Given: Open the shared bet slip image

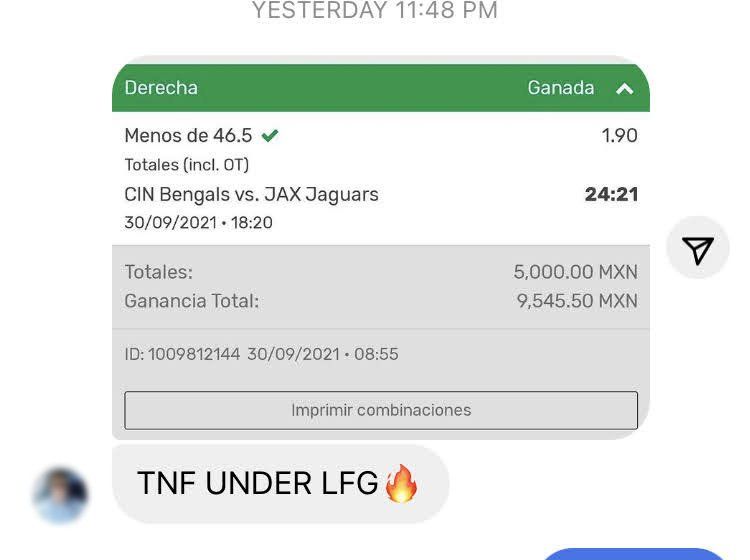Looking at the screenshot, I should pos(380,250).
